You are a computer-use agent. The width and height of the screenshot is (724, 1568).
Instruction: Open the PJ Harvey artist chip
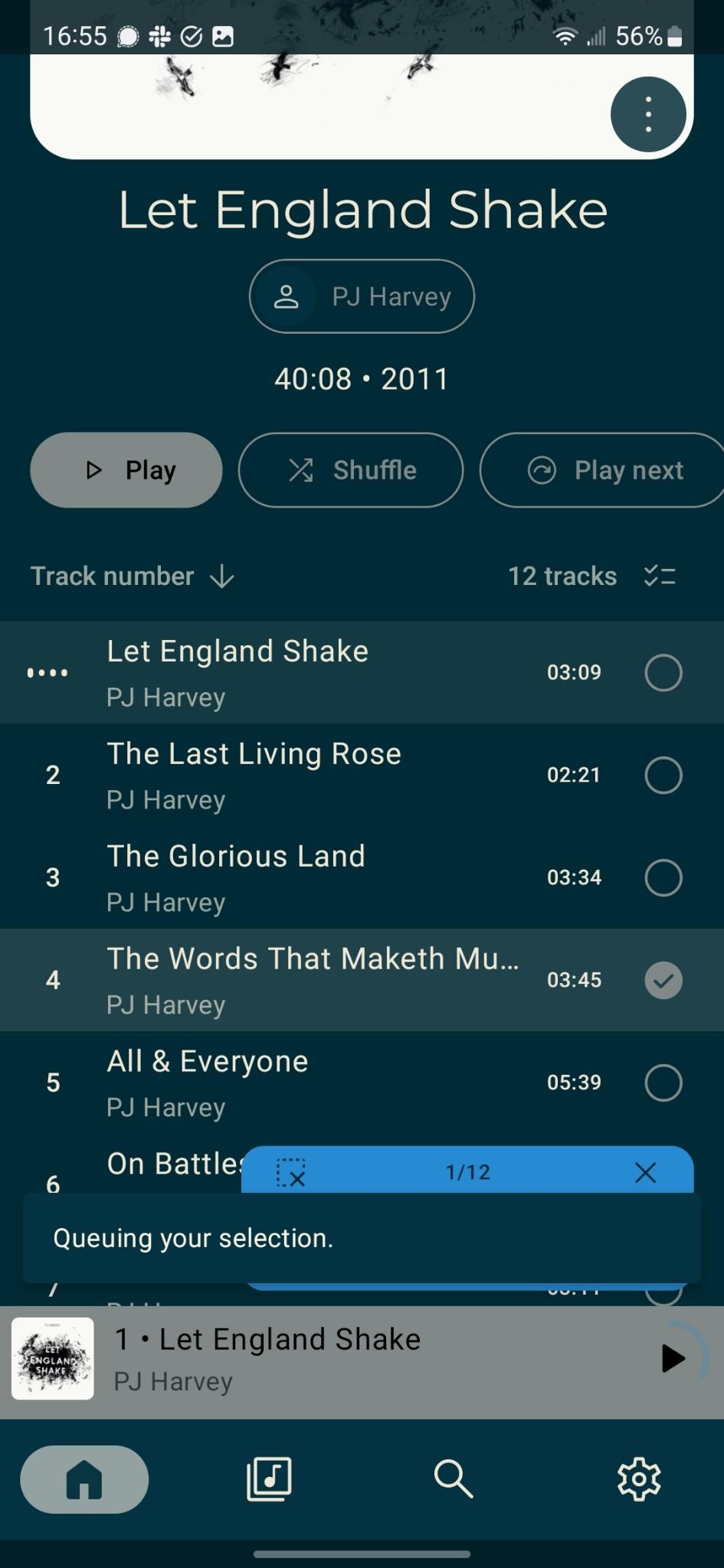click(362, 296)
